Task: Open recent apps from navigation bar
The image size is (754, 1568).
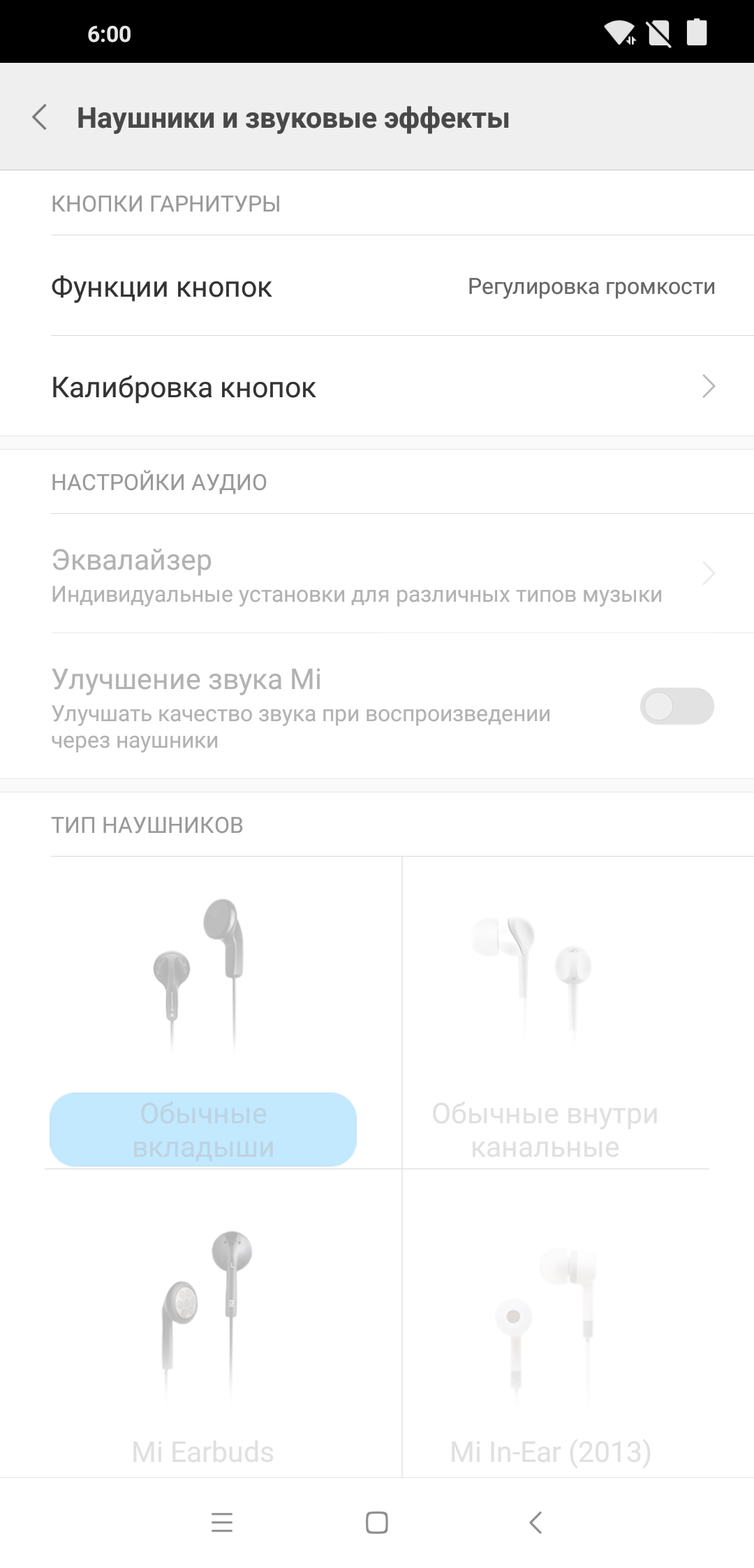Action: point(222,1522)
